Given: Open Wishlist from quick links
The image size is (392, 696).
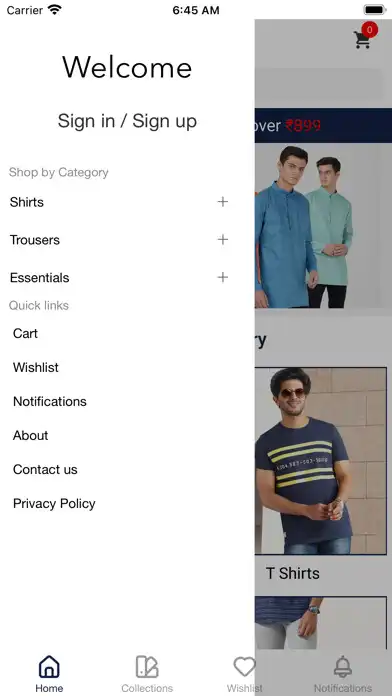Looking at the screenshot, I should coord(36,368).
